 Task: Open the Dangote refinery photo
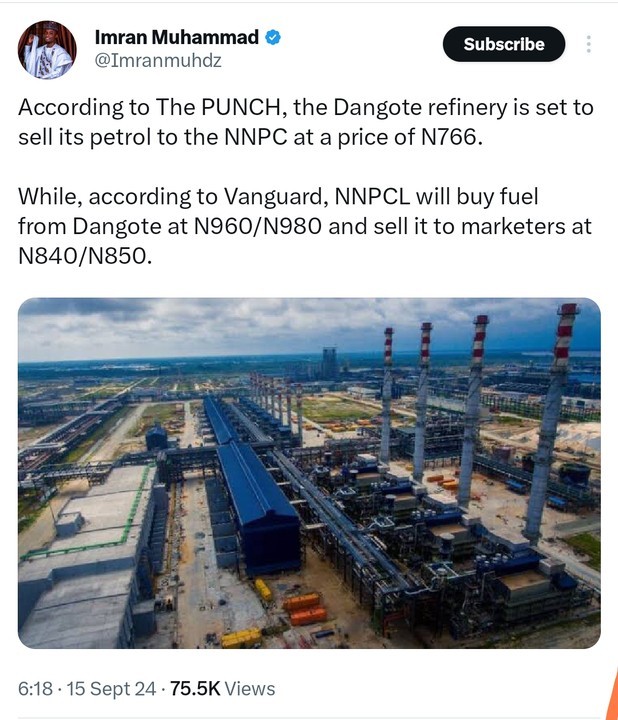309,473
